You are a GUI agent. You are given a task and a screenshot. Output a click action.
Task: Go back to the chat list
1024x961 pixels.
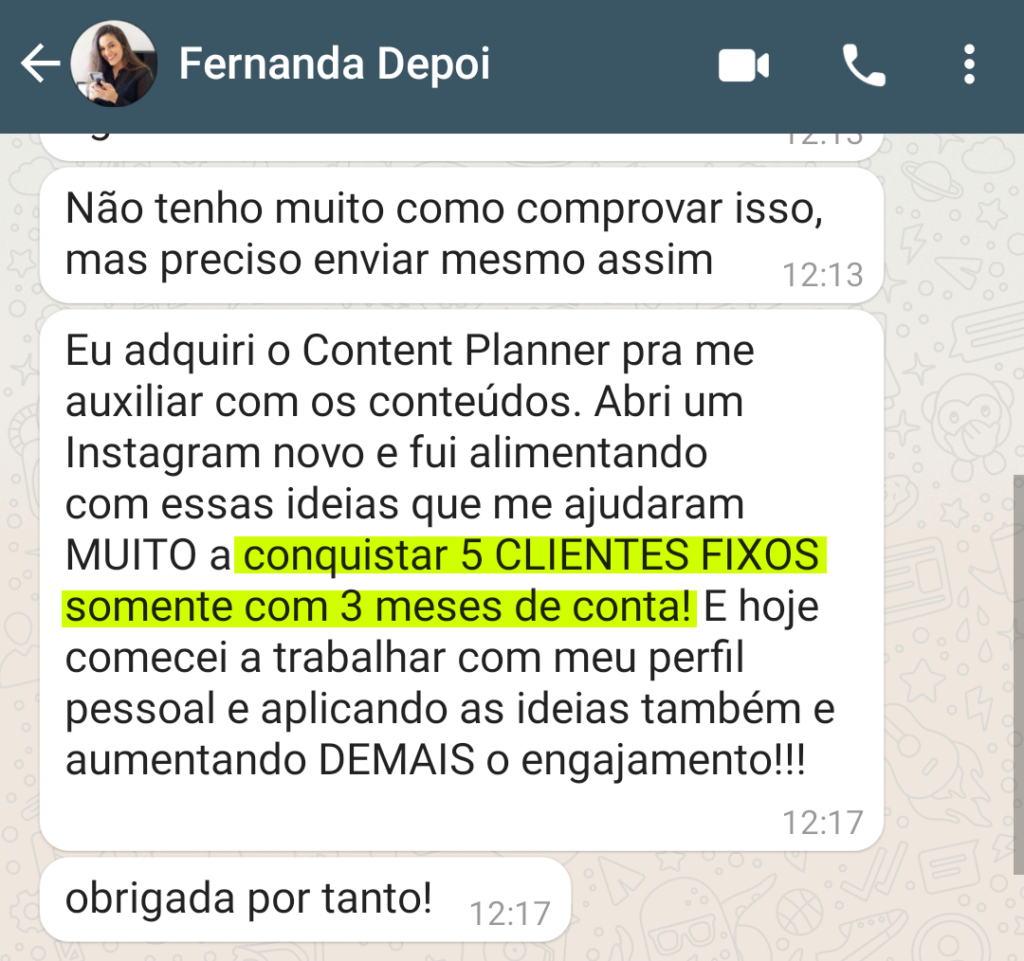40,65
